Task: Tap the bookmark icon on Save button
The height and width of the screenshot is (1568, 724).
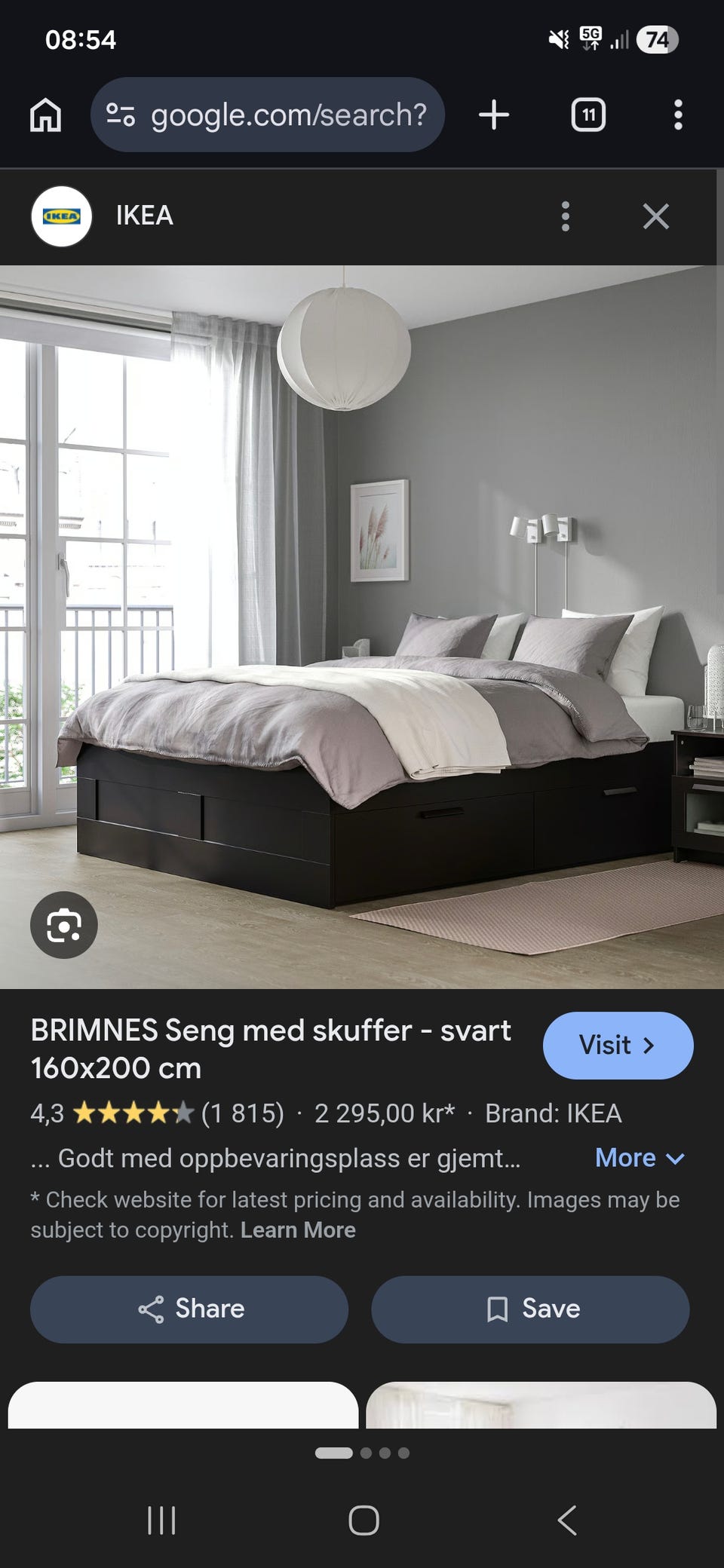Action: [x=497, y=1309]
